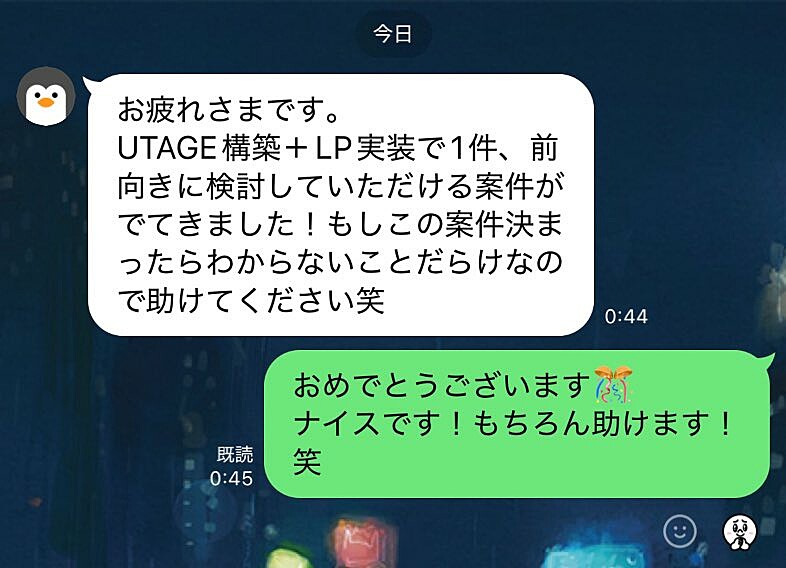Viewport: 786px width, 568px height.
Task: Open the penguin avatar's profile
Action: coord(46,97)
